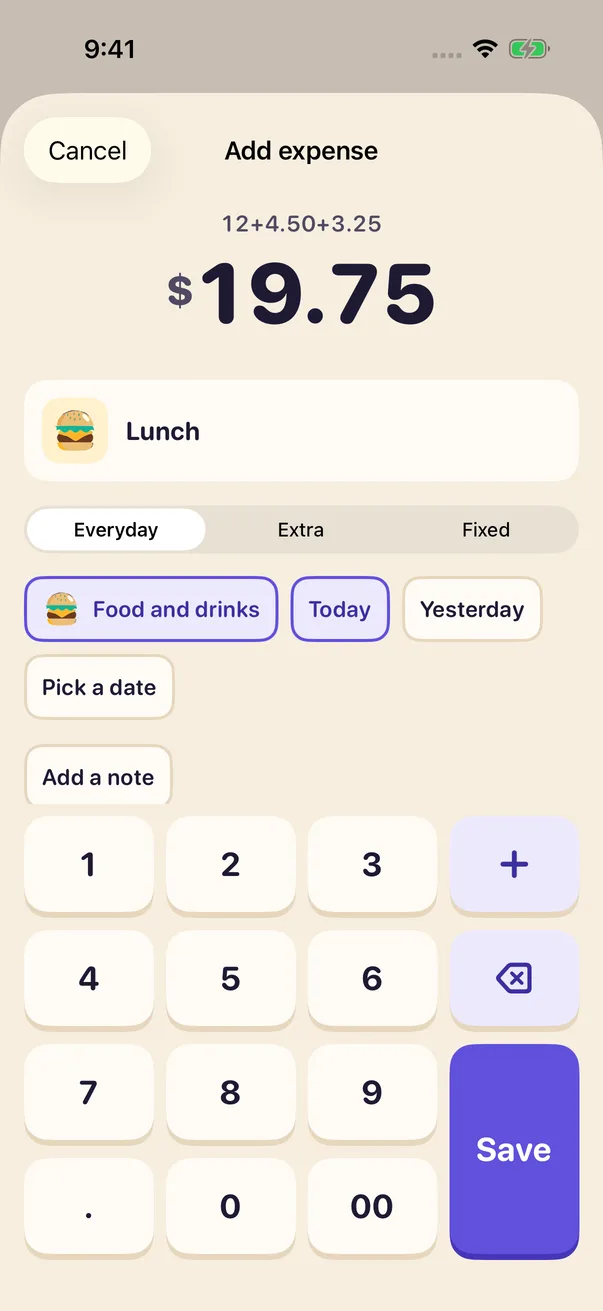The height and width of the screenshot is (1311, 603).
Task: Select the Everyday segment
Action: point(116,530)
